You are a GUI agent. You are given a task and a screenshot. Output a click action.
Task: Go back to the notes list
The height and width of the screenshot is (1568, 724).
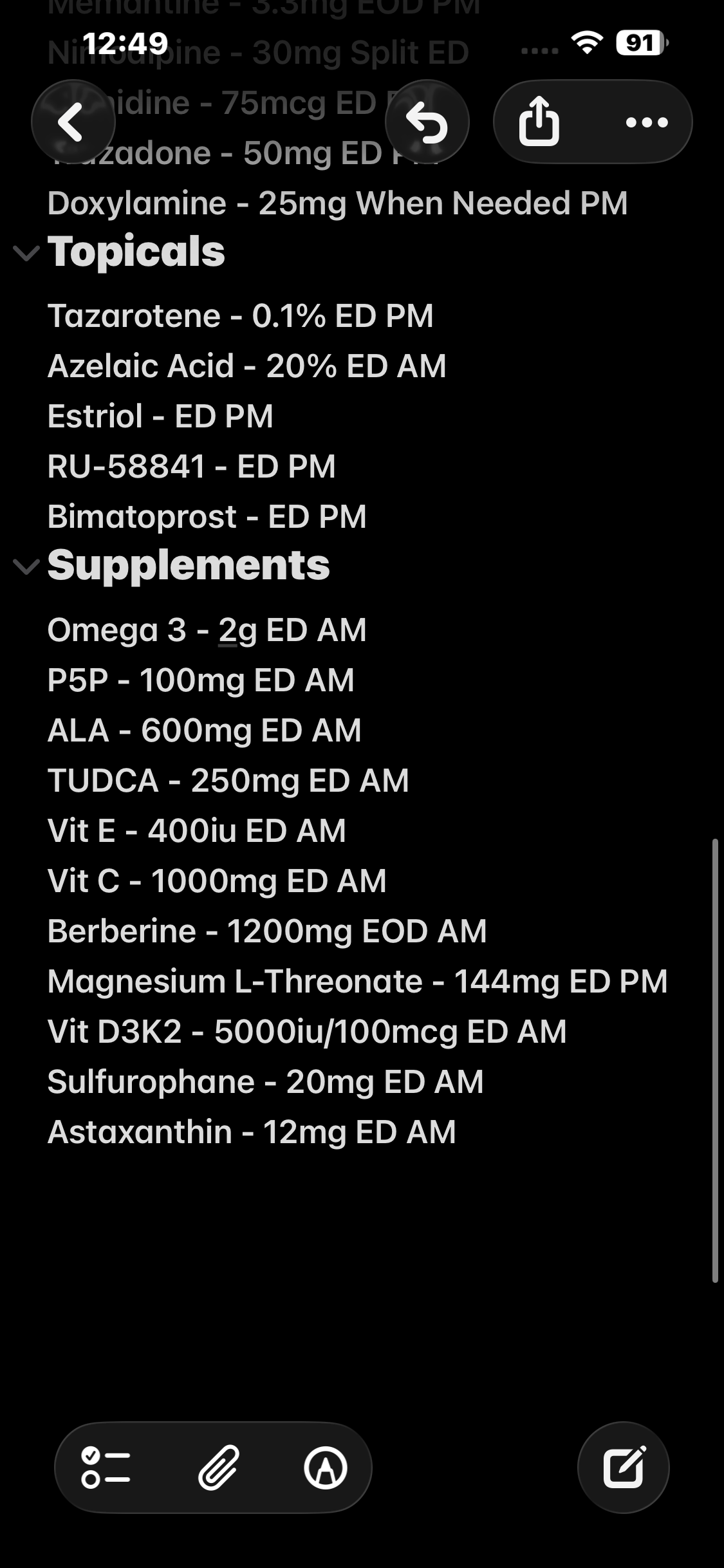point(73,122)
